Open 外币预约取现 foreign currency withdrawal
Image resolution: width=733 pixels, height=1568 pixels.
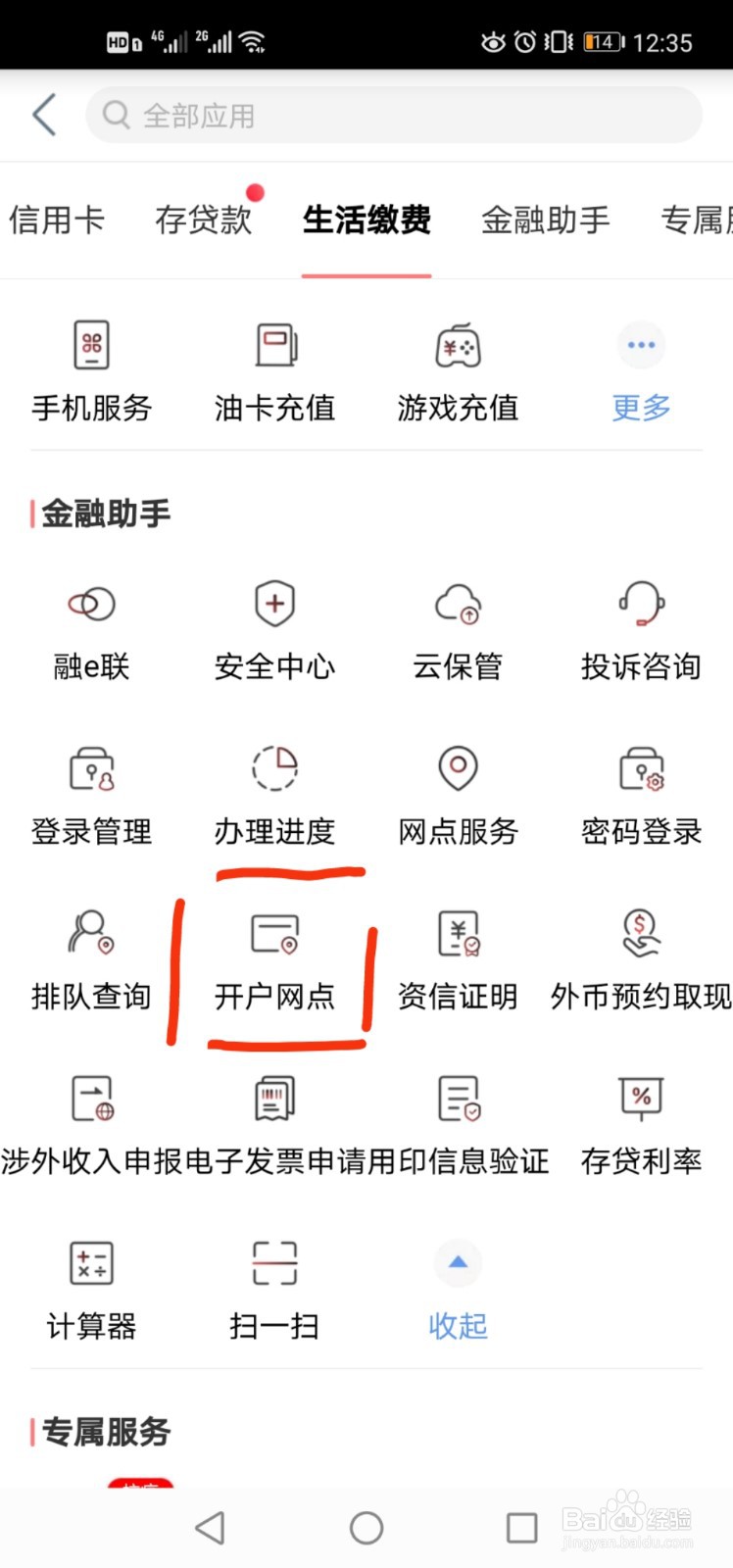[x=641, y=958]
